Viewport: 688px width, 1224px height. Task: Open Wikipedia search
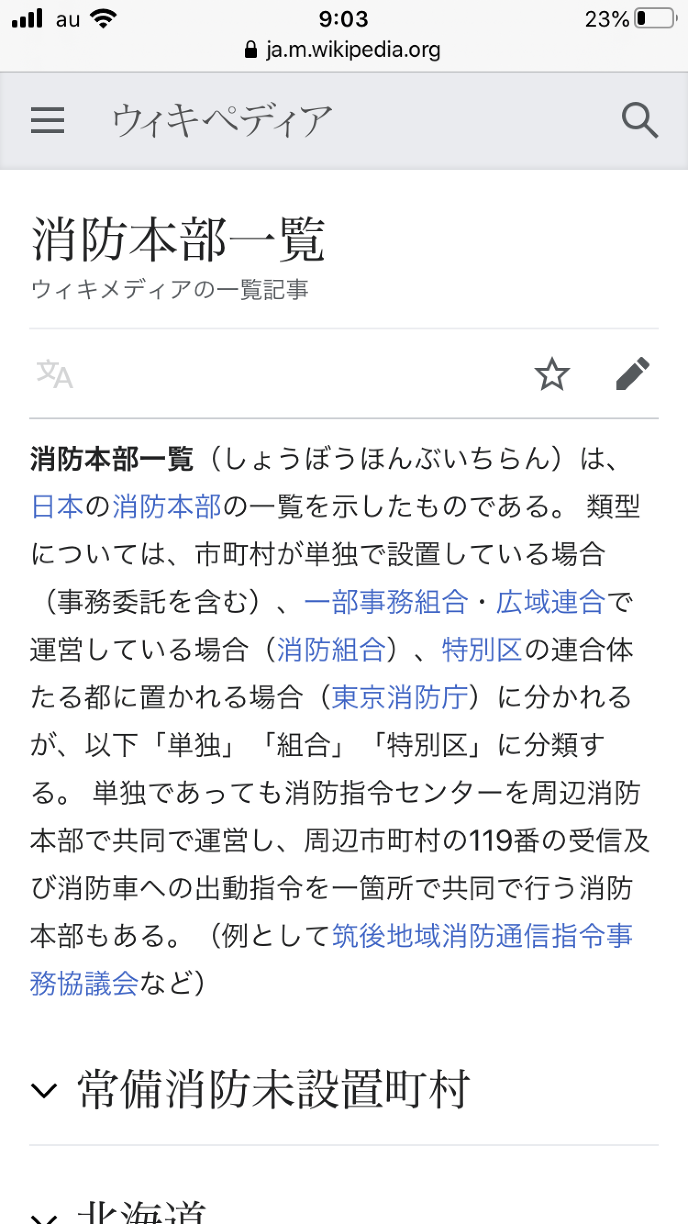640,121
